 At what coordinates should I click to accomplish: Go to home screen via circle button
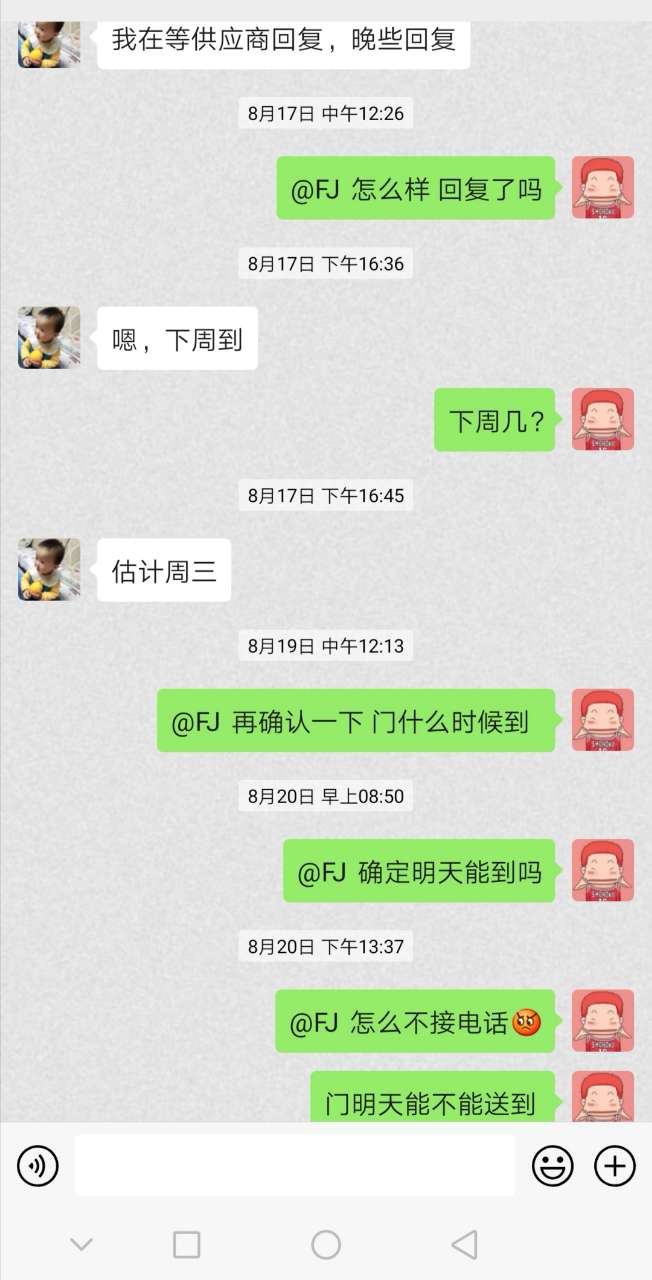(326, 1244)
